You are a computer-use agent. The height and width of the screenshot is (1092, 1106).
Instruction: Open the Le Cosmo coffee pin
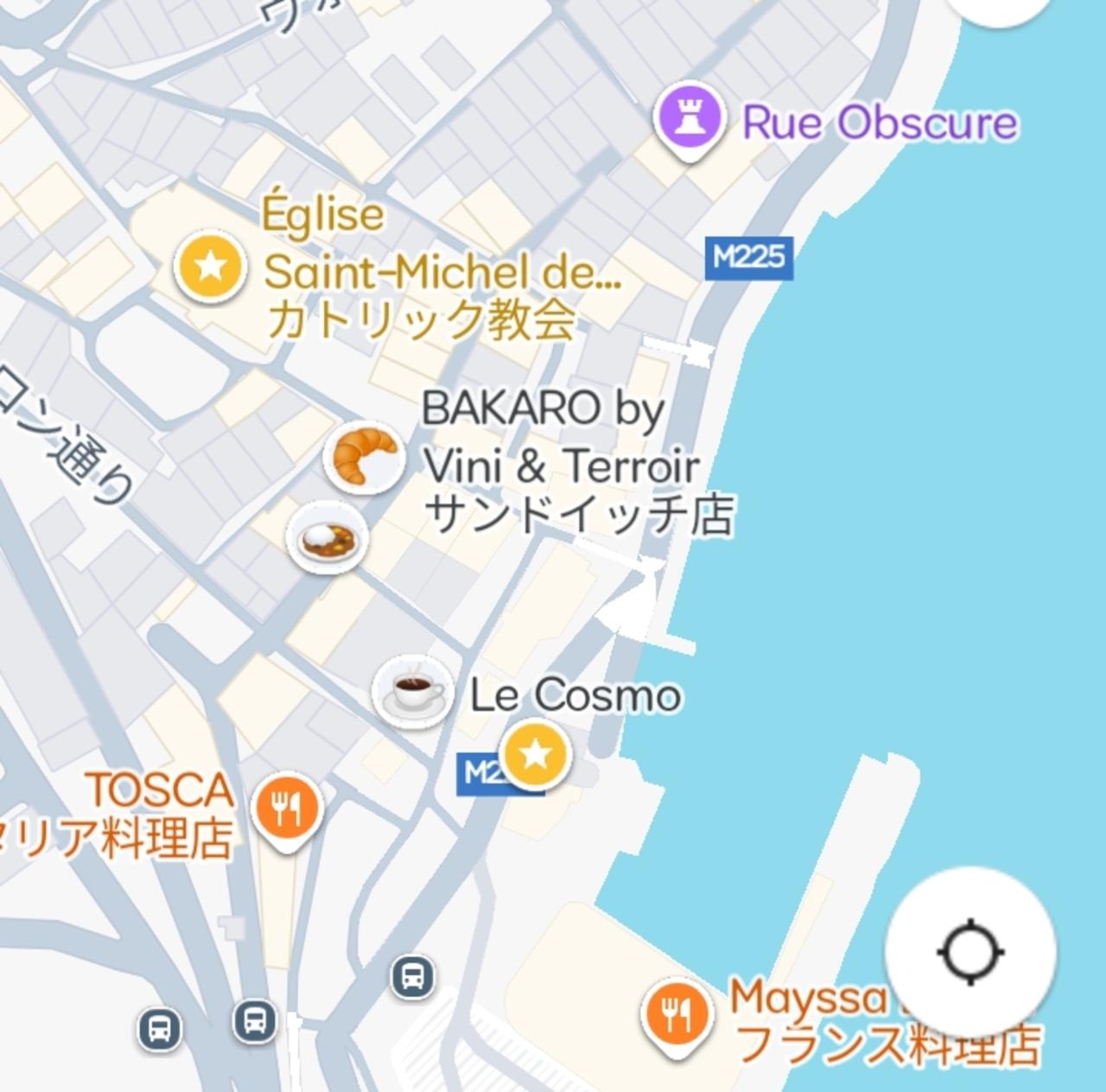point(413,691)
